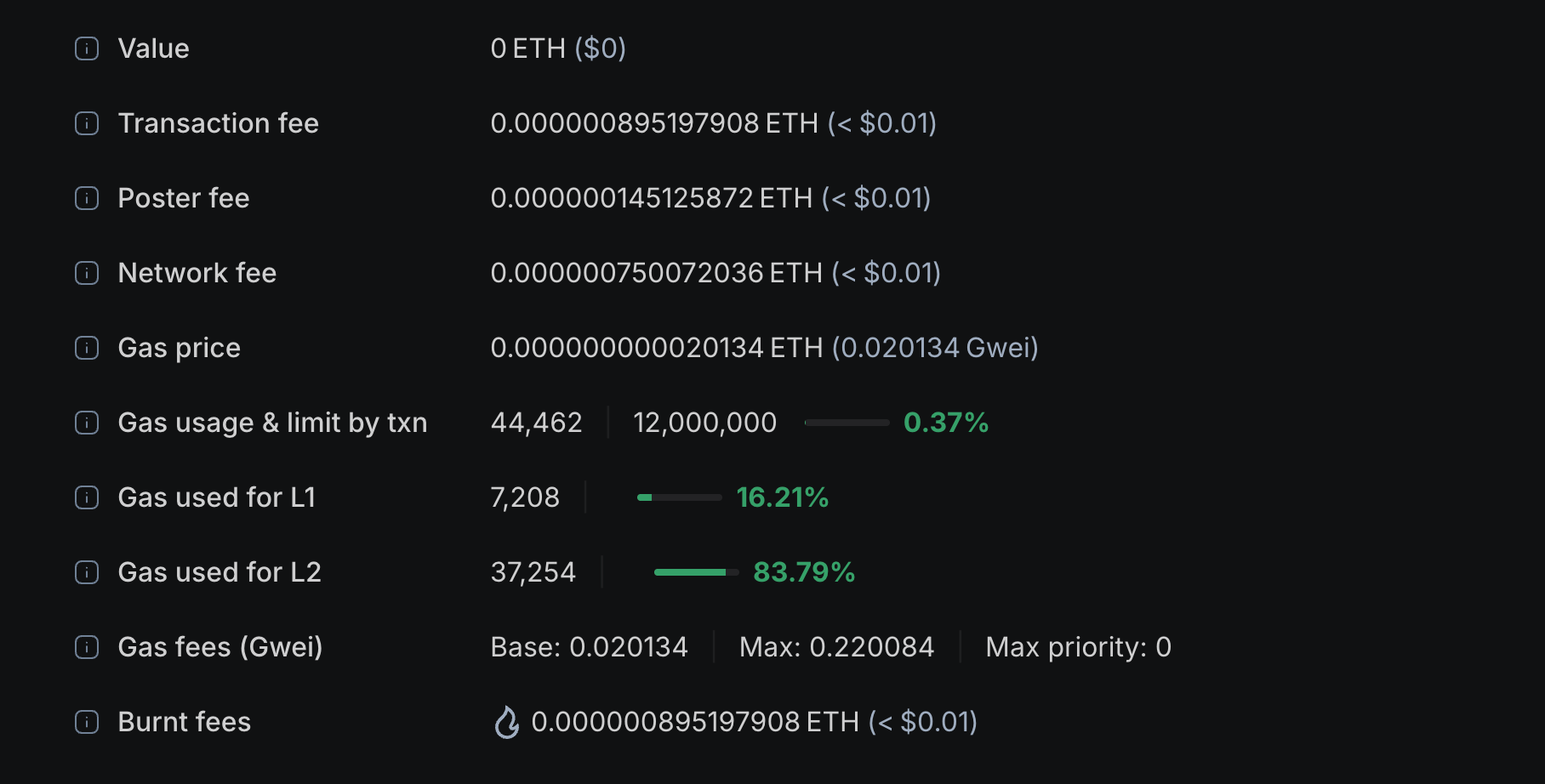View the info hint for Network fee

point(87,273)
